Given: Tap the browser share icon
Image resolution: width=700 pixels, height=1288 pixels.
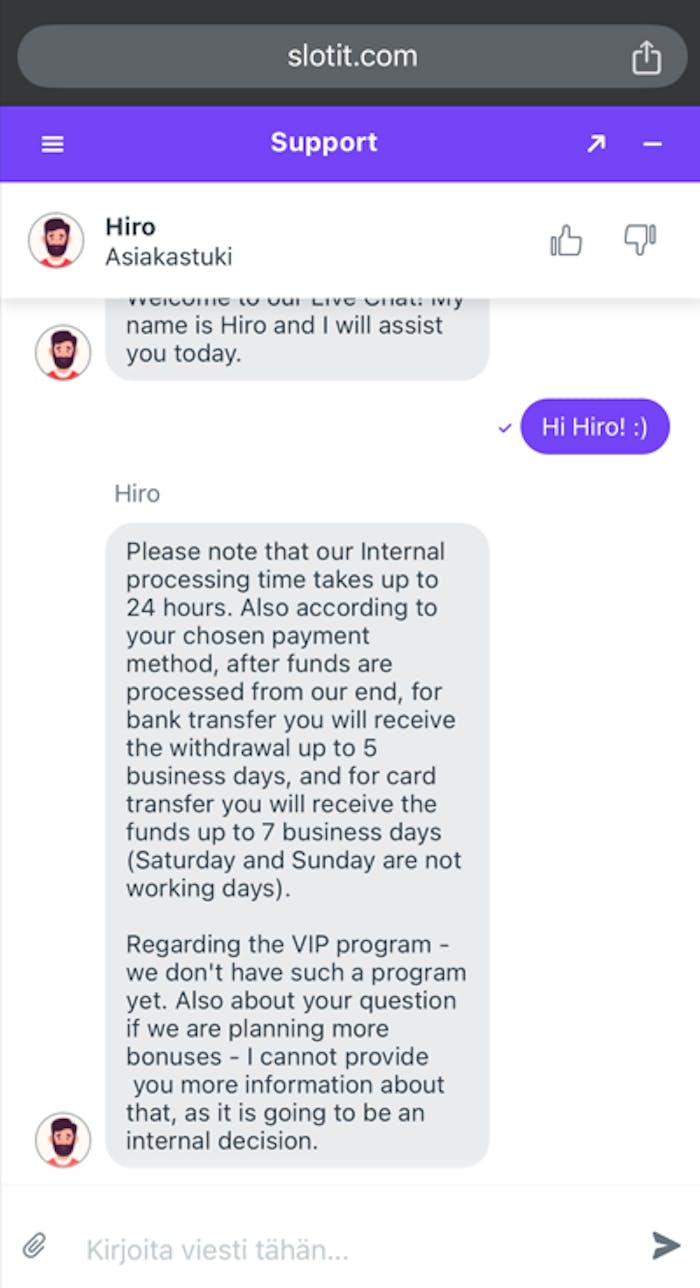Looking at the screenshot, I should point(646,57).
